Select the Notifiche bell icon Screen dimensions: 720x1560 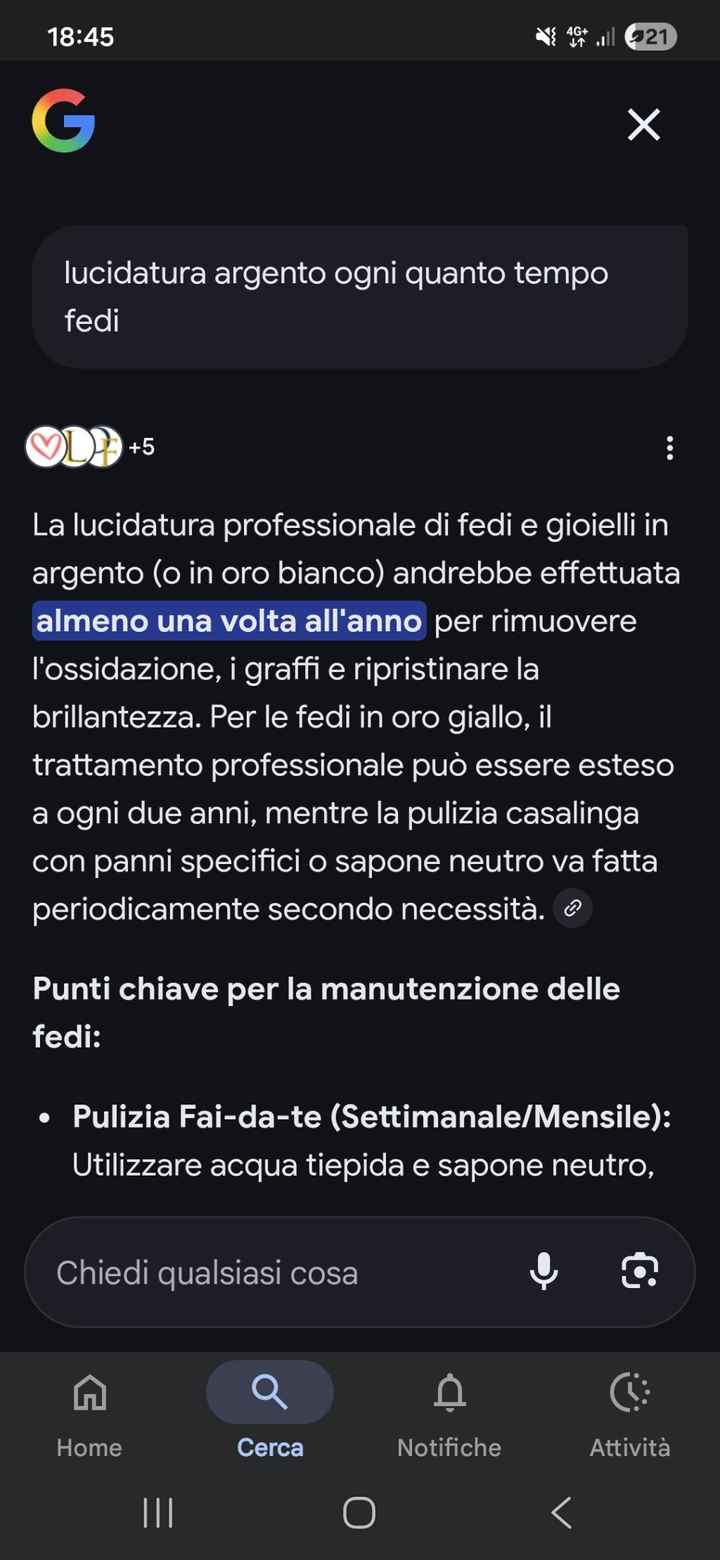449,1391
